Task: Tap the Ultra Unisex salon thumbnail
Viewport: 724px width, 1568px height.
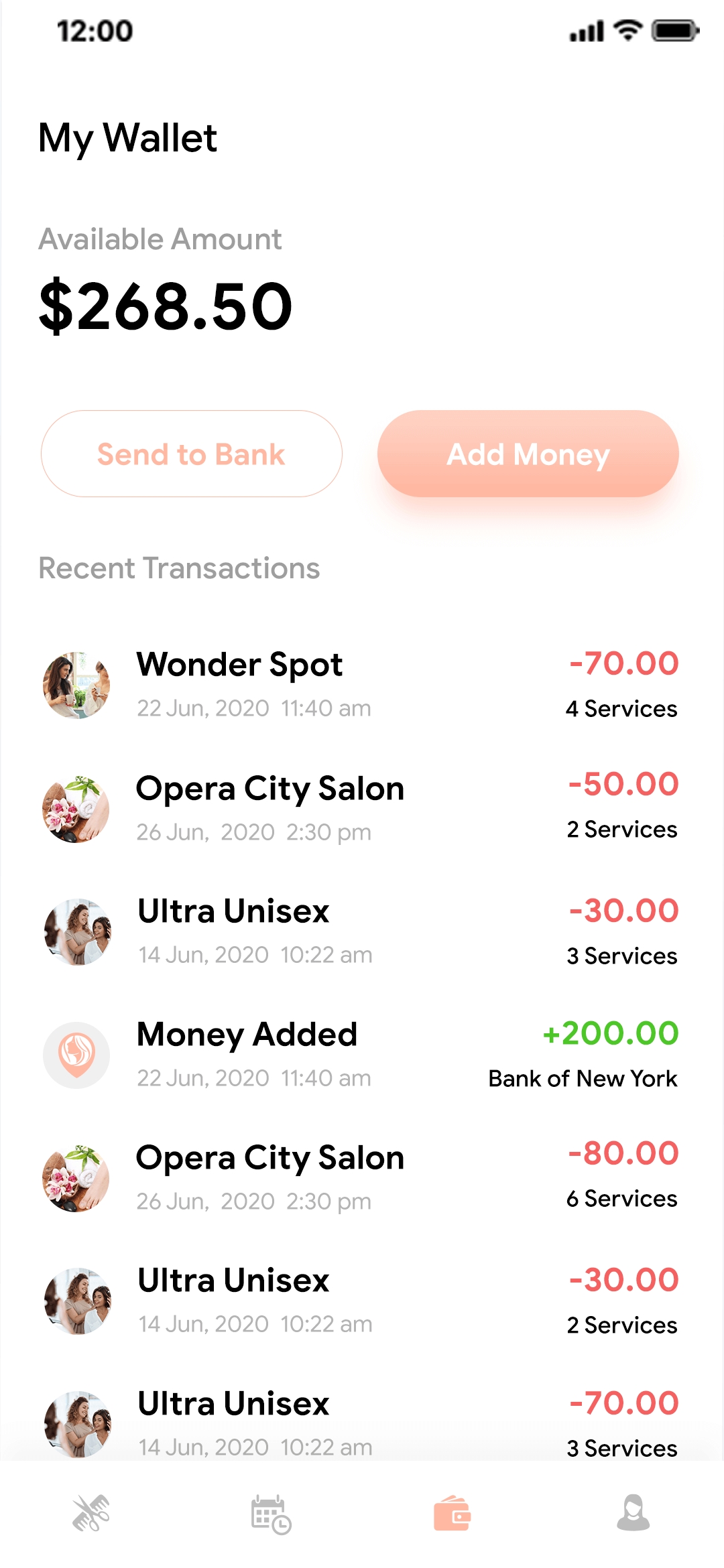Action: (x=76, y=931)
